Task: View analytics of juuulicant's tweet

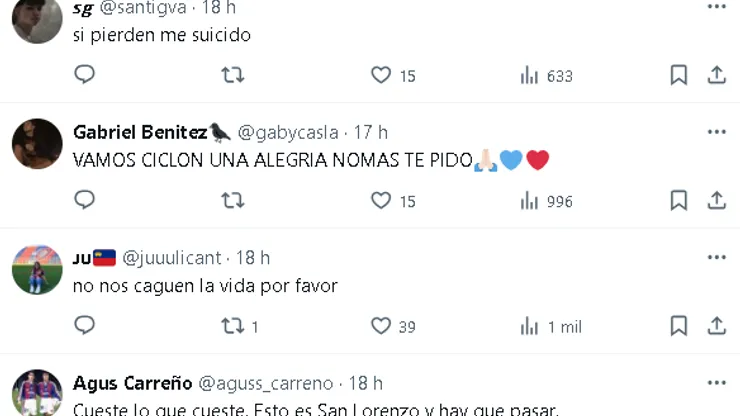Action: click(530, 326)
